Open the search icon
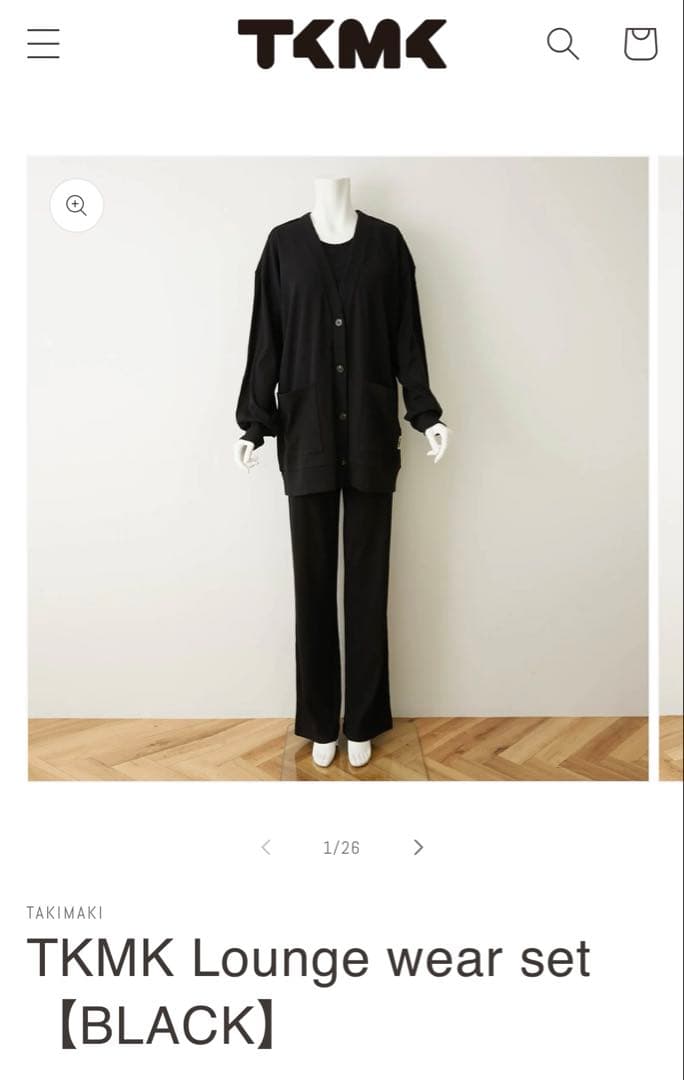The image size is (684, 1080). click(x=562, y=44)
